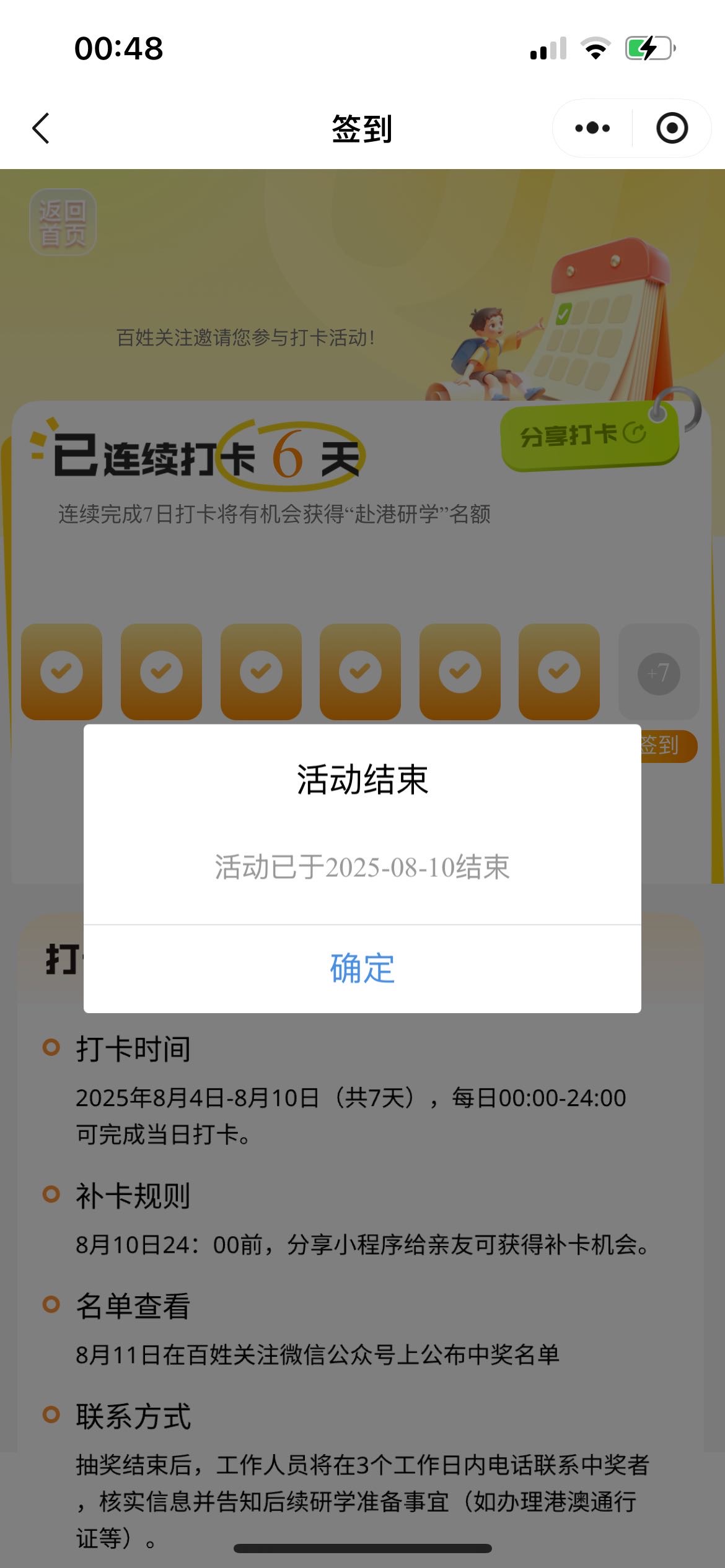
Task: Tap the +7 day check-in tile
Action: 658,672
